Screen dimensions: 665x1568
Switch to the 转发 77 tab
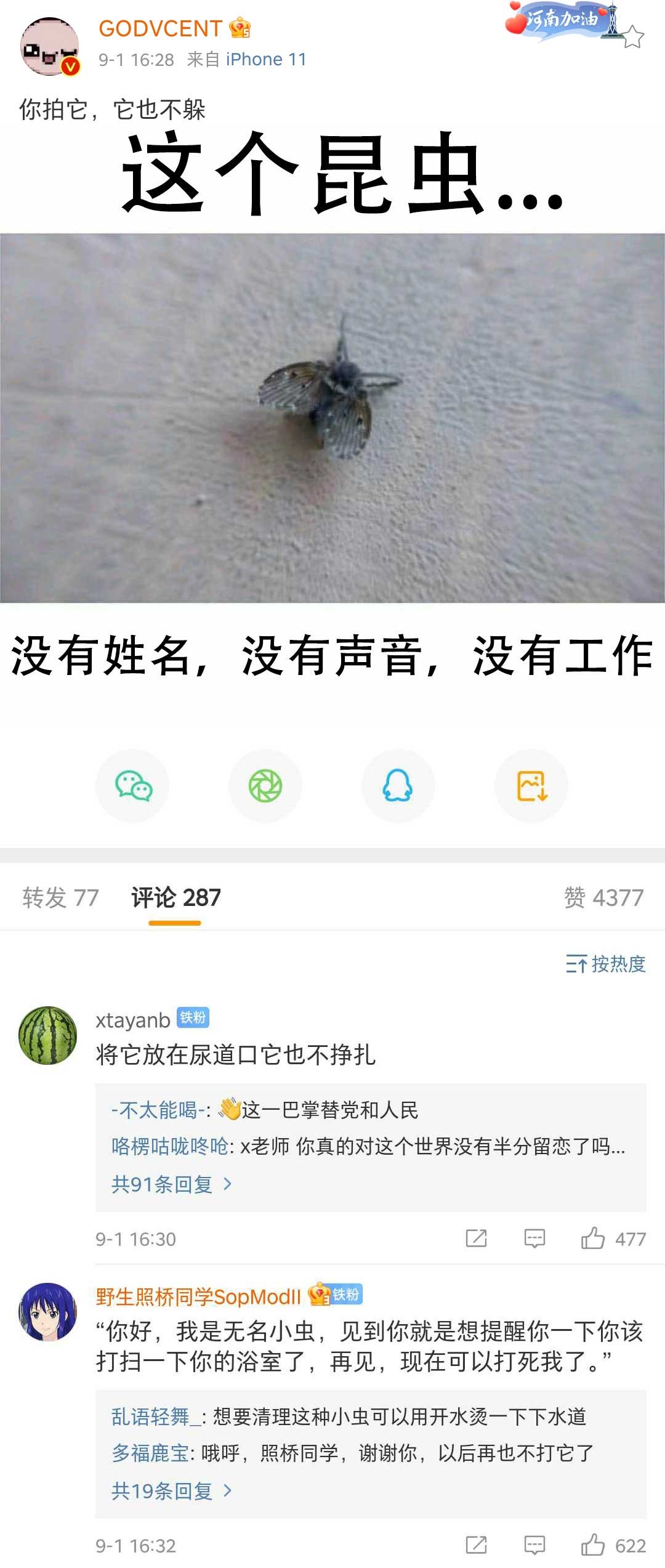(x=60, y=897)
